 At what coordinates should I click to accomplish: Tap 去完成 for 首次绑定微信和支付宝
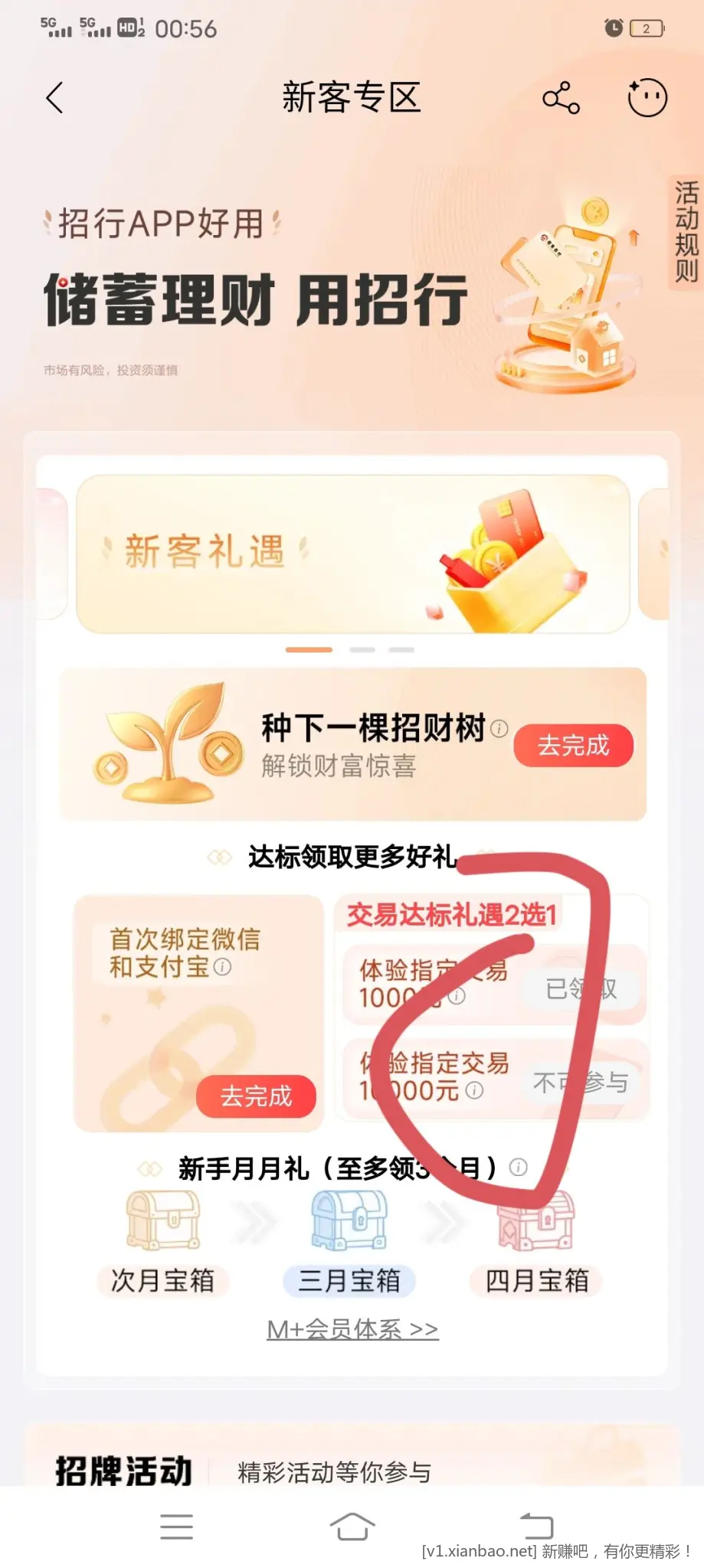[x=256, y=1096]
